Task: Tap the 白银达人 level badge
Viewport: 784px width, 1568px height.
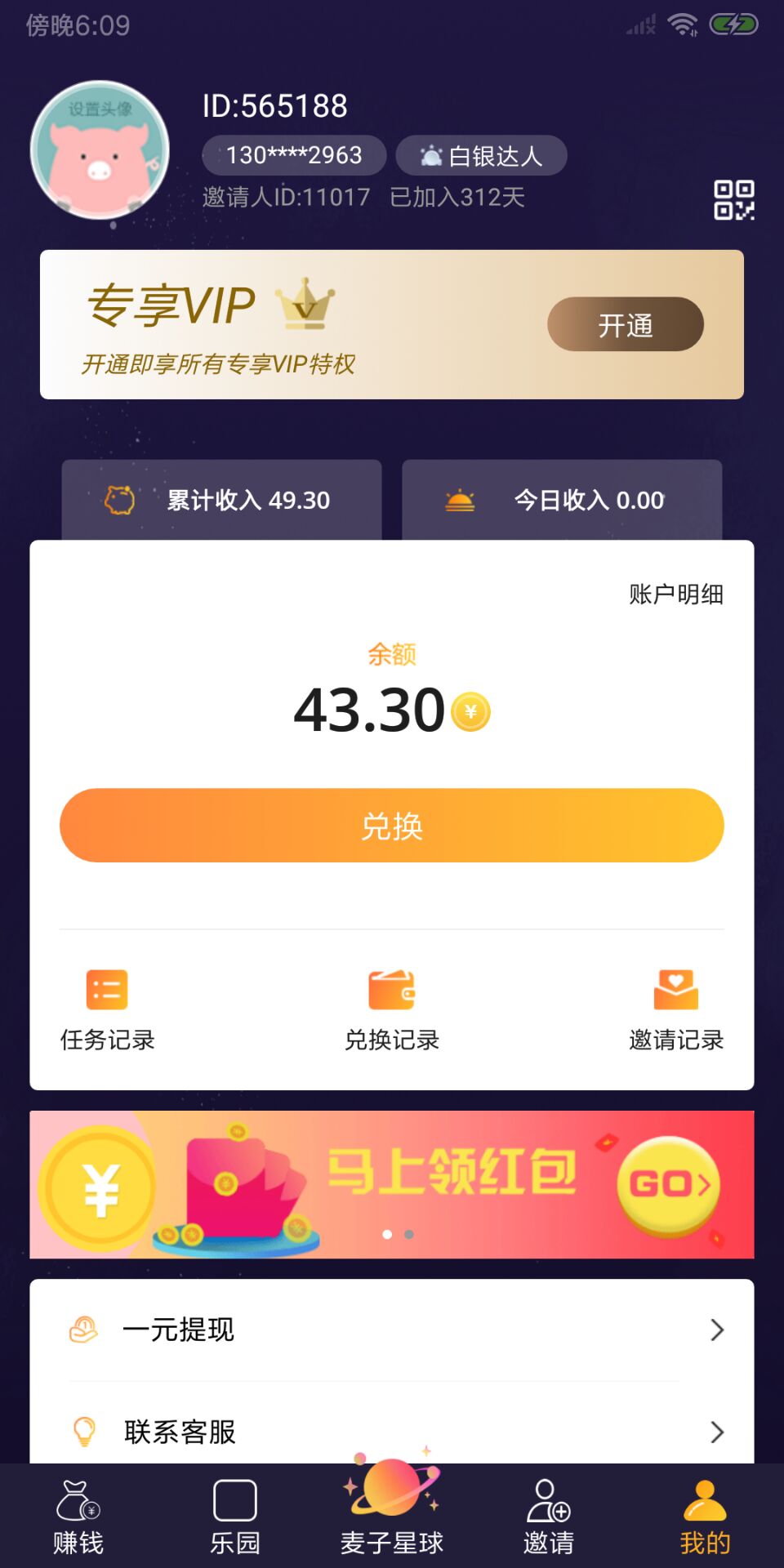Action: (x=481, y=156)
